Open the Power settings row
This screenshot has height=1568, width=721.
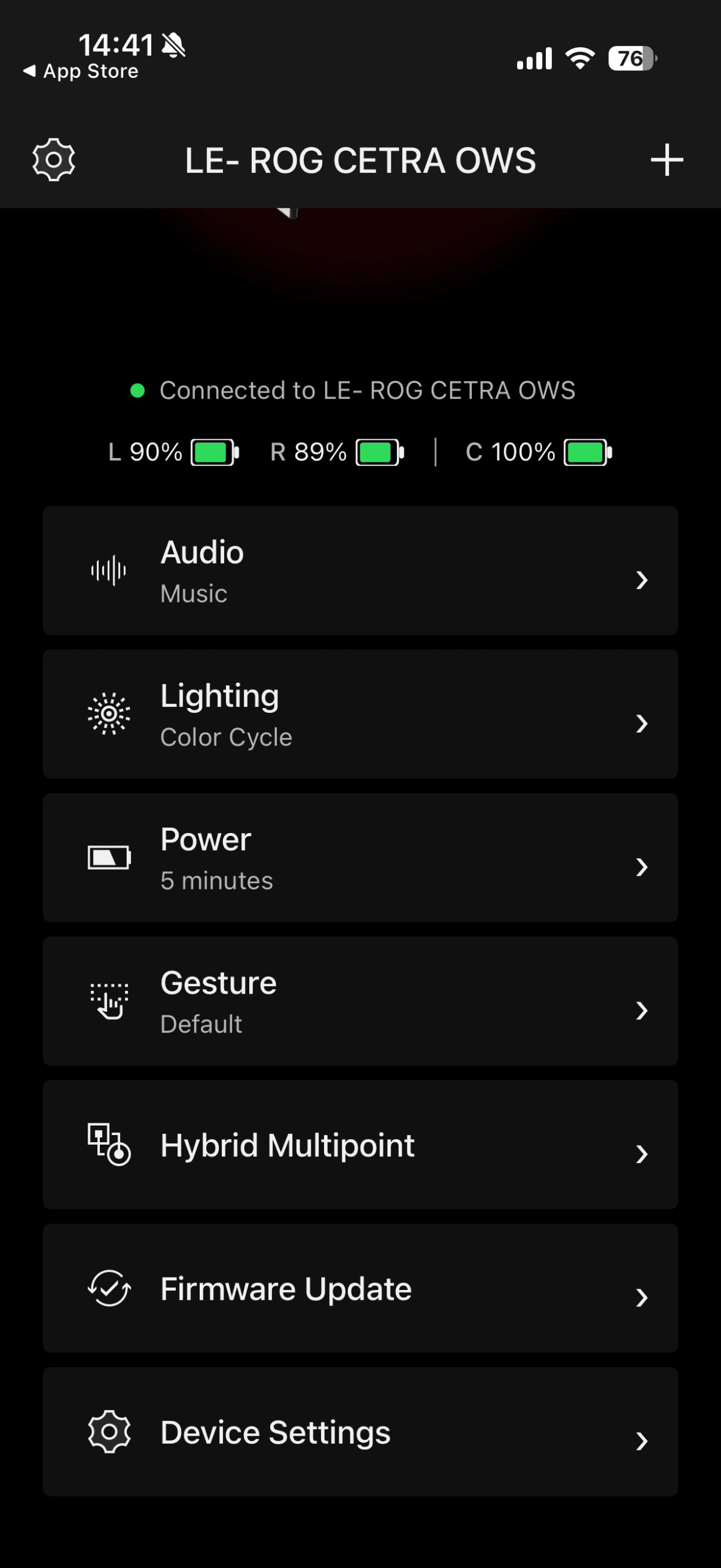(x=360, y=858)
